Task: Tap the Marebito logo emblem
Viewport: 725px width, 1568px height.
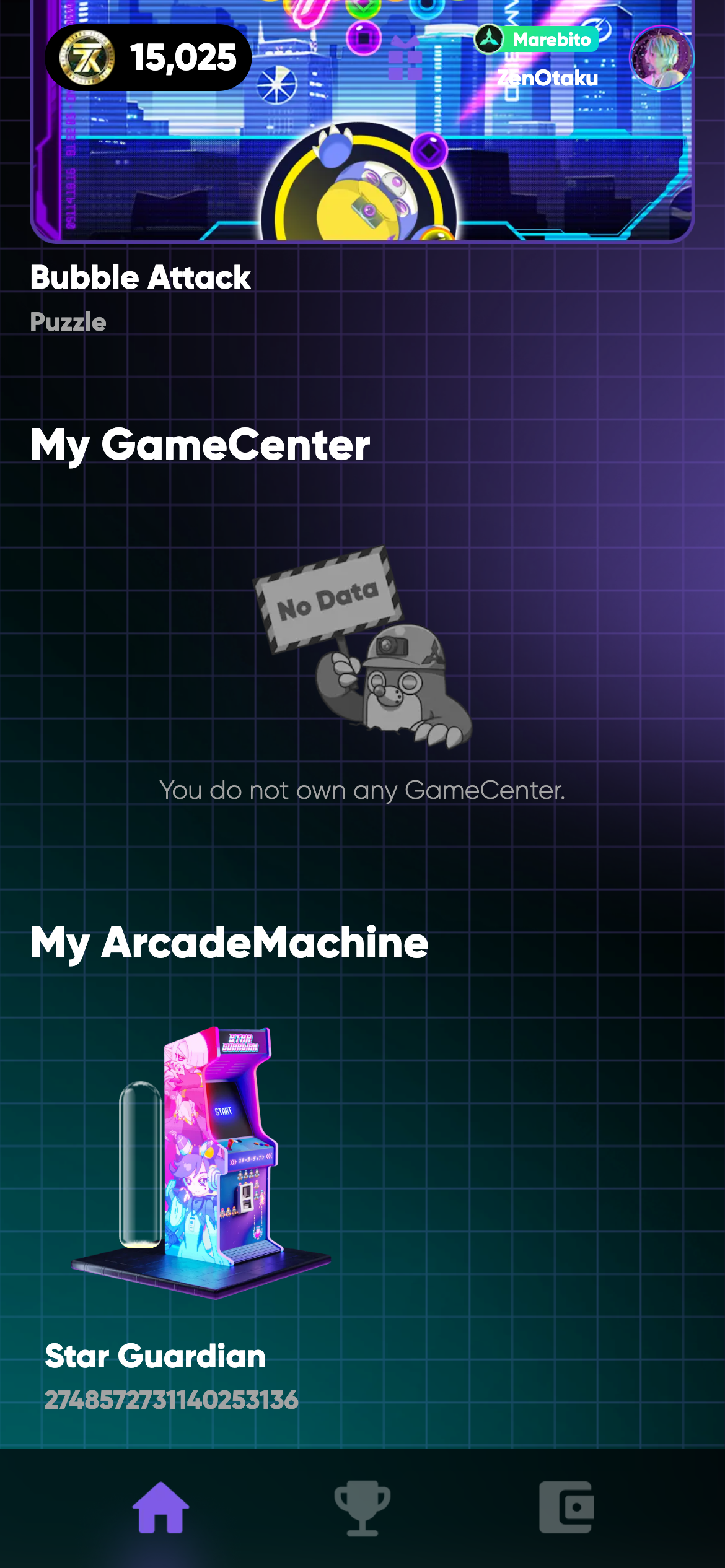Action: [x=490, y=38]
